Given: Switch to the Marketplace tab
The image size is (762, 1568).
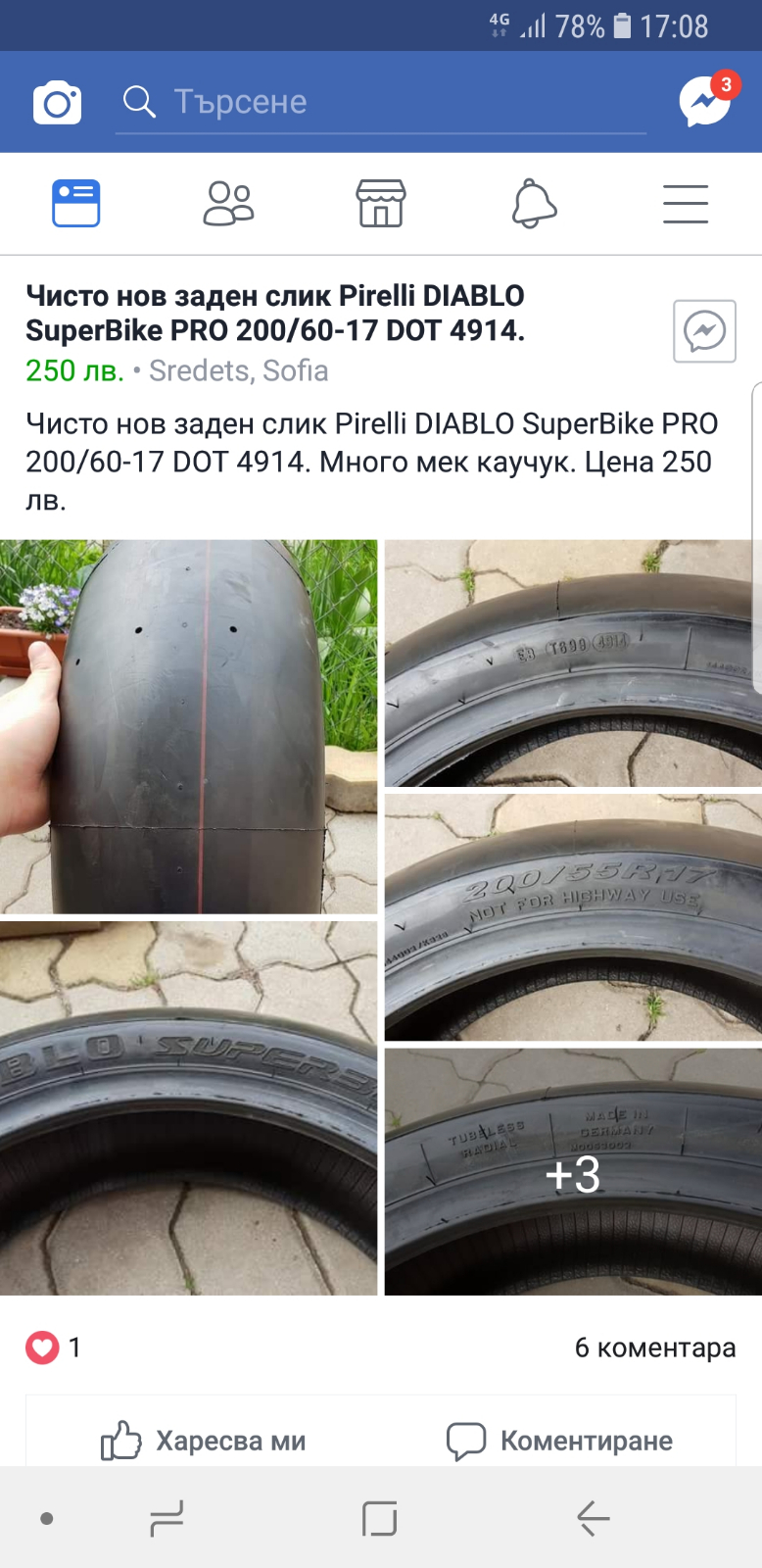Looking at the screenshot, I should (x=380, y=204).
